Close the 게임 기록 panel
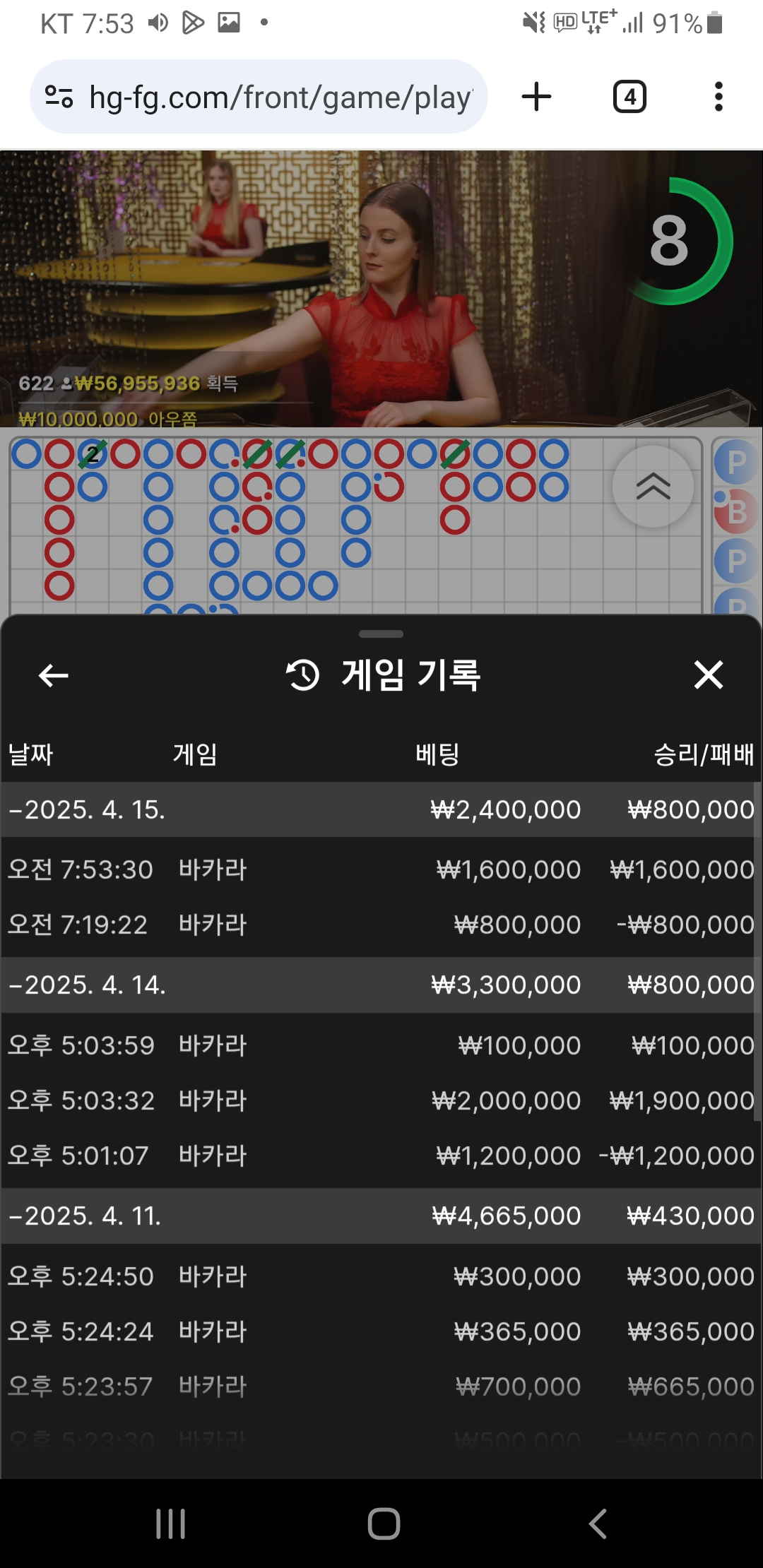Viewport: 763px width, 1568px height. (708, 675)
